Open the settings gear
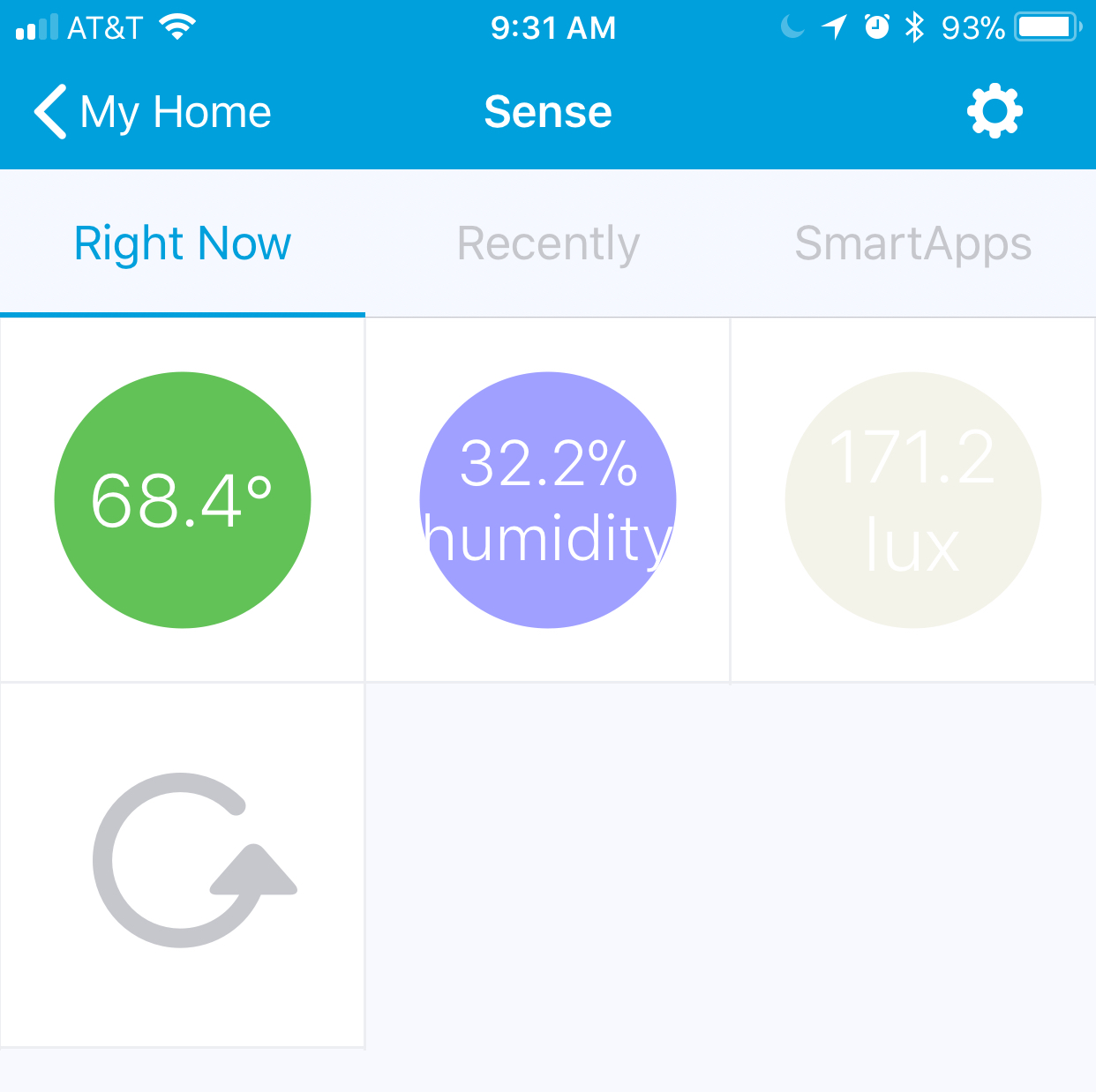The height and width of the screenshot is (1092, 1096). click(995, 111)
